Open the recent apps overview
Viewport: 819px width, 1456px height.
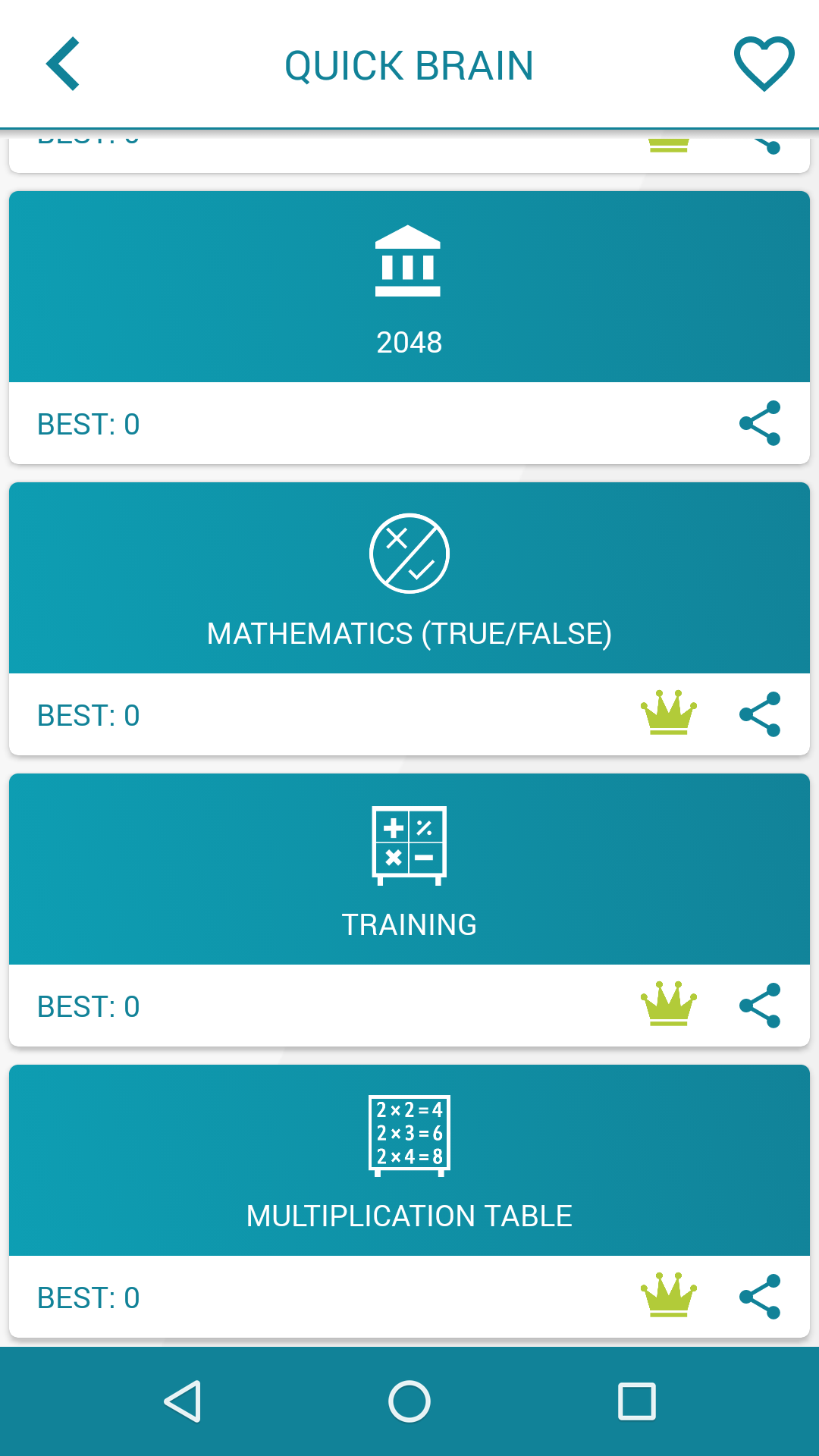[637, 1401]
